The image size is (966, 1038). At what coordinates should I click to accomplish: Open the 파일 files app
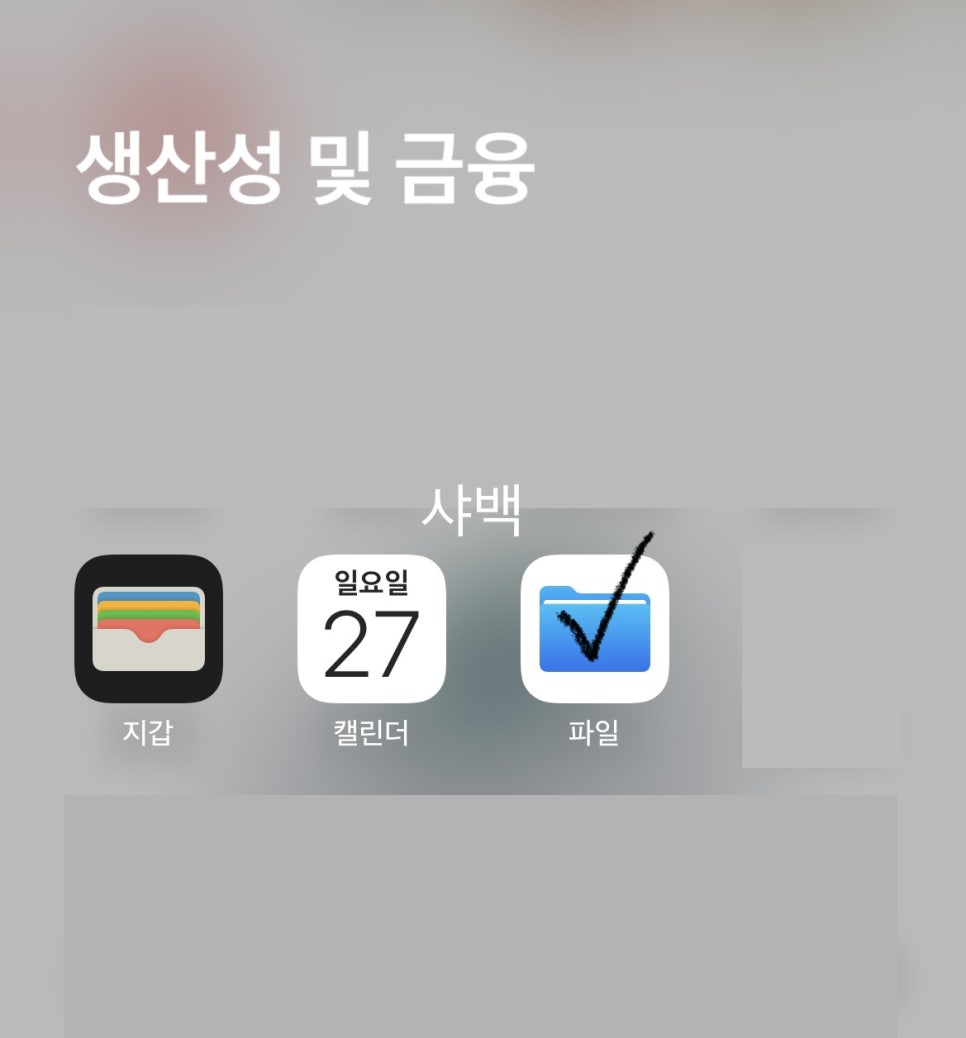[594, 628]
